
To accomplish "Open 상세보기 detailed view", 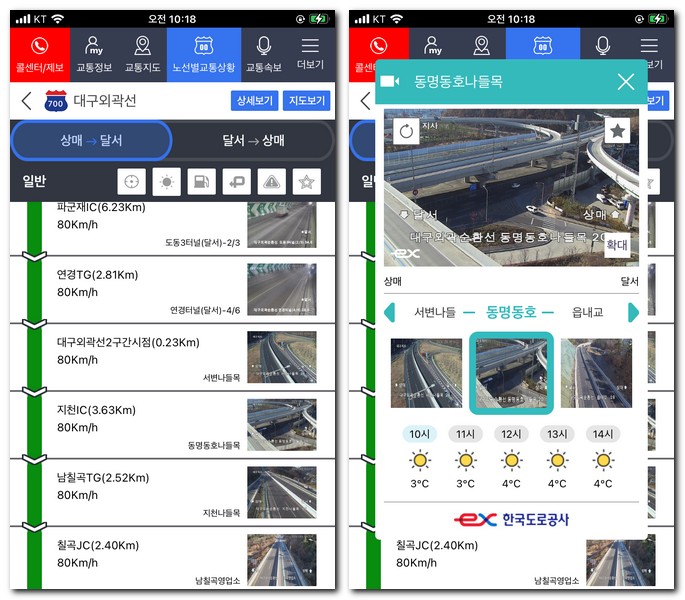I will 253,101.
